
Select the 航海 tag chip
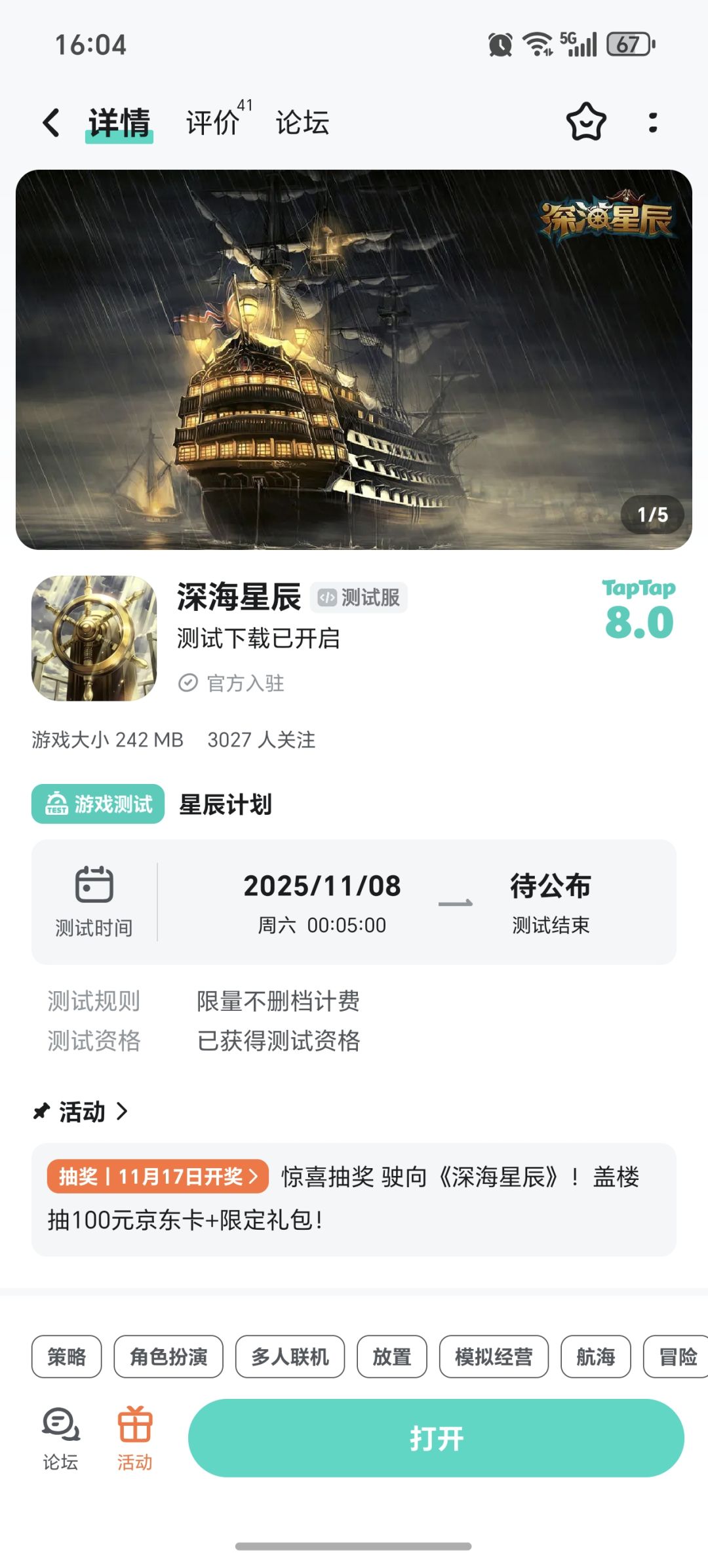tap(596, 1356)
